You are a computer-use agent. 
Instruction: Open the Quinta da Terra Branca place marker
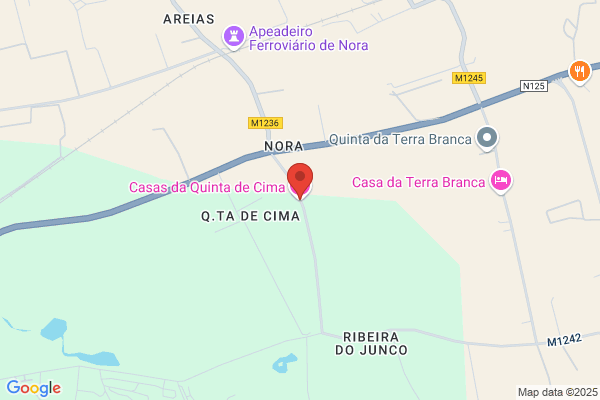pyautogui.click(x=487, y=139)
